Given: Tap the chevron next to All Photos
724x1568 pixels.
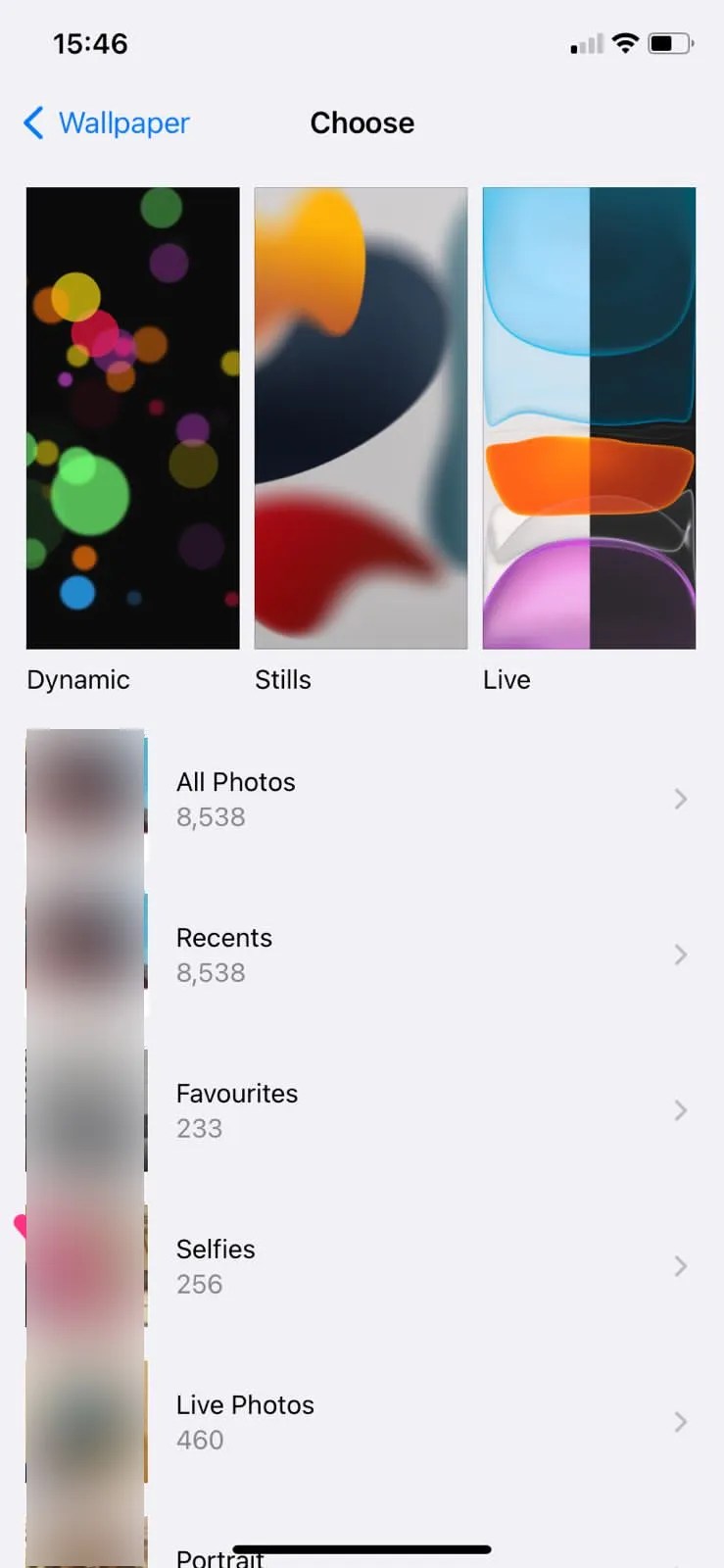Looking at the screenshot, I should tap(681, 799).
